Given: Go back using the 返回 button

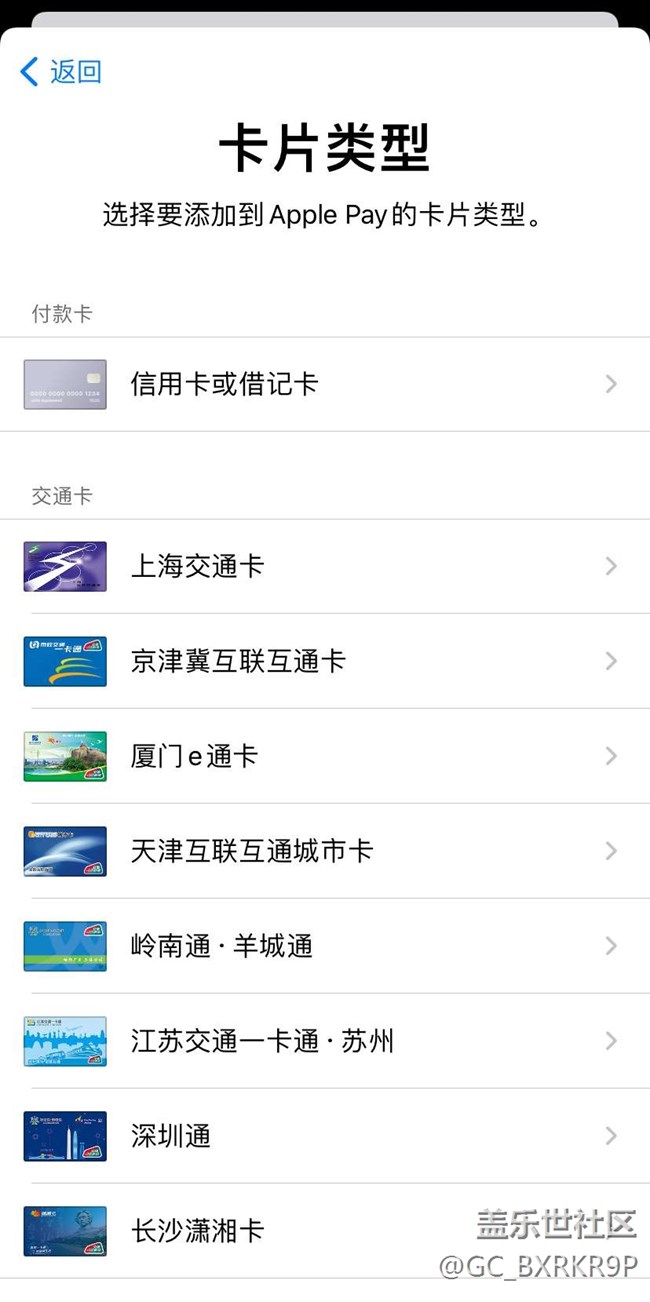Looking at the screenshot, I should [61, 72].
